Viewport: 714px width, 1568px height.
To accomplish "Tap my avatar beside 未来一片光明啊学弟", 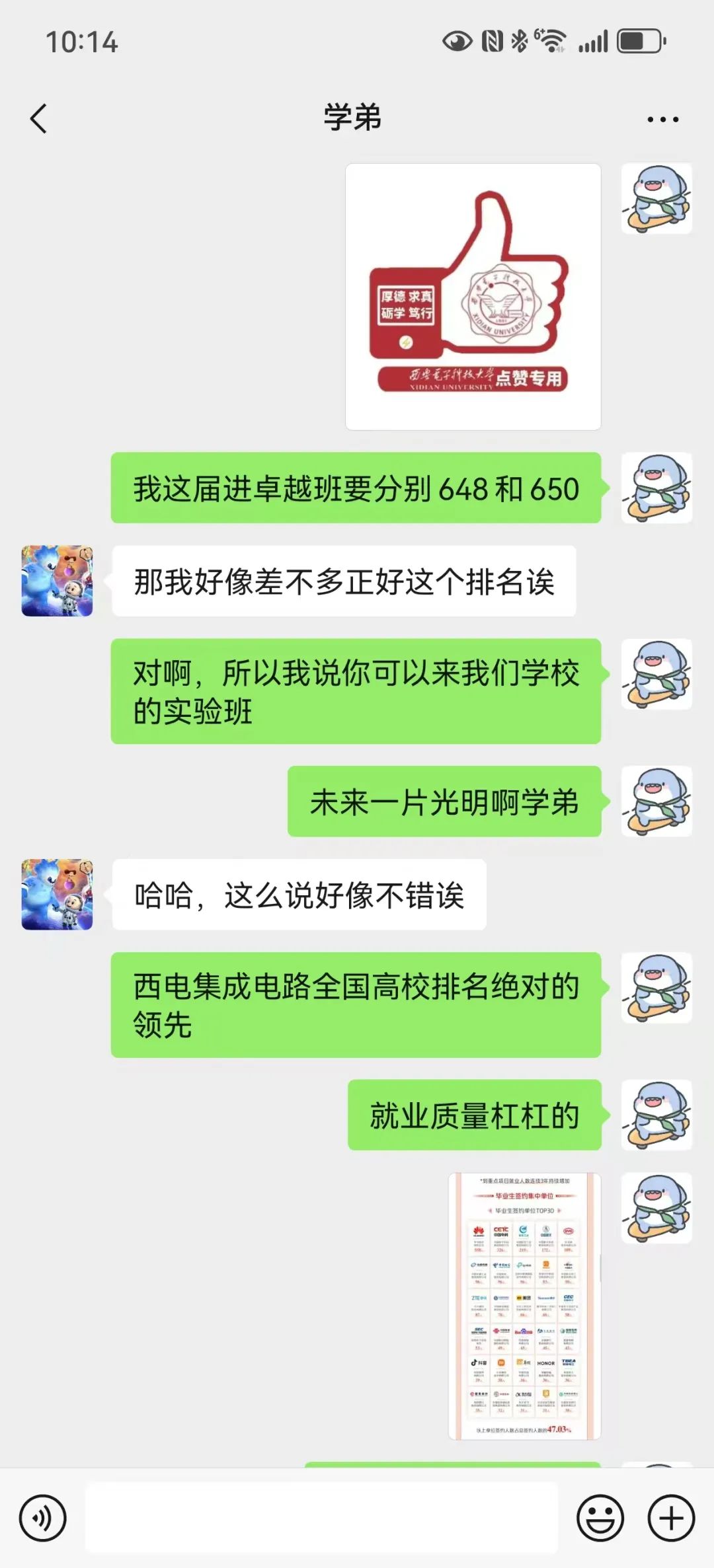I will pos(656,801).
